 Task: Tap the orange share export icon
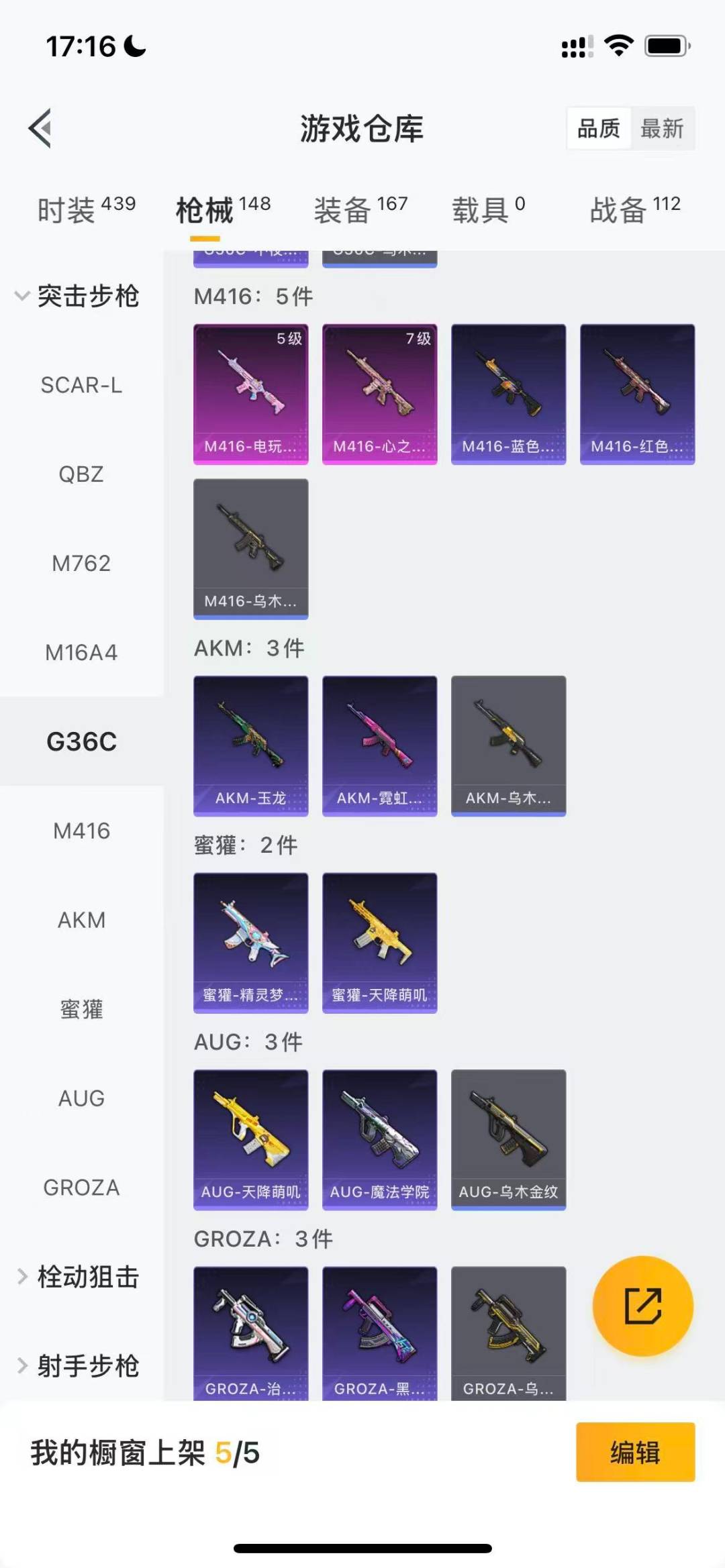[x=641, y=1305]
